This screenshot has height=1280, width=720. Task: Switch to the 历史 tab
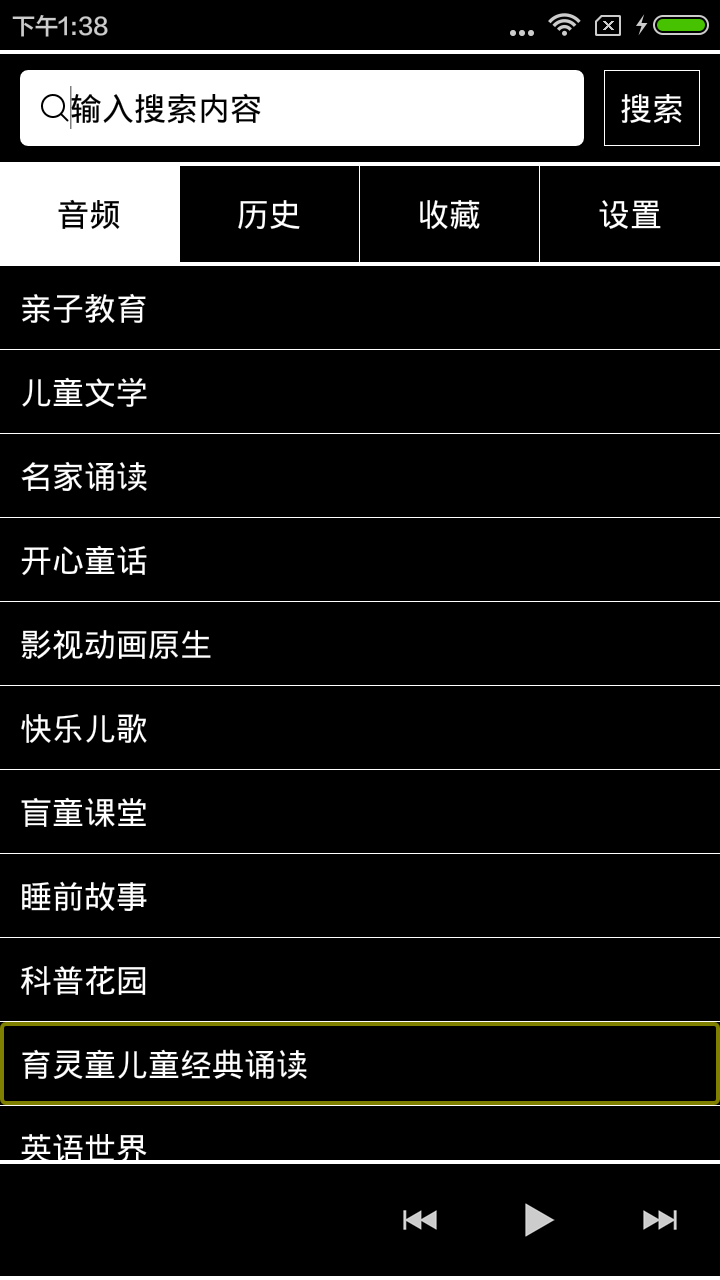click(x=269, y=214)
